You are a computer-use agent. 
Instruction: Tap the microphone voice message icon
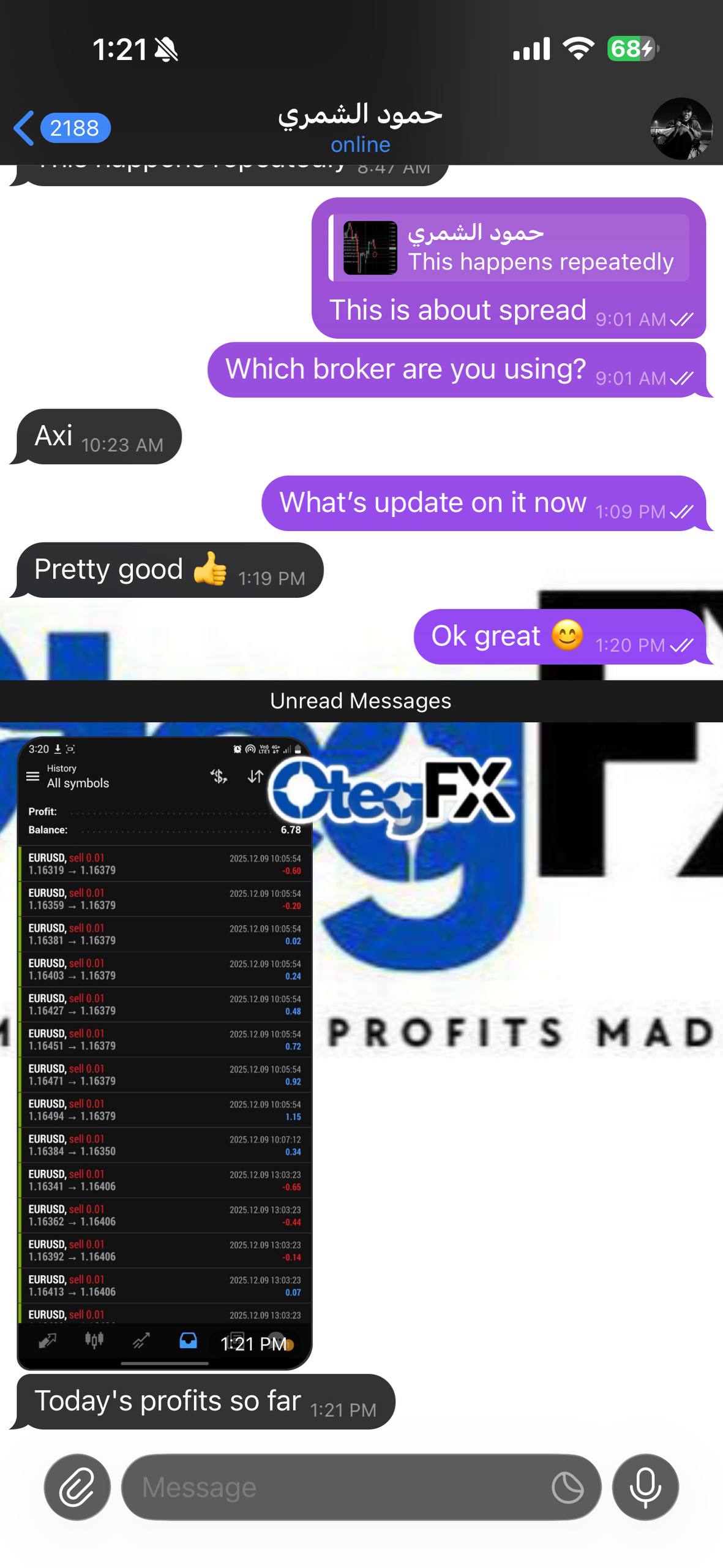tap(645, 1487)
